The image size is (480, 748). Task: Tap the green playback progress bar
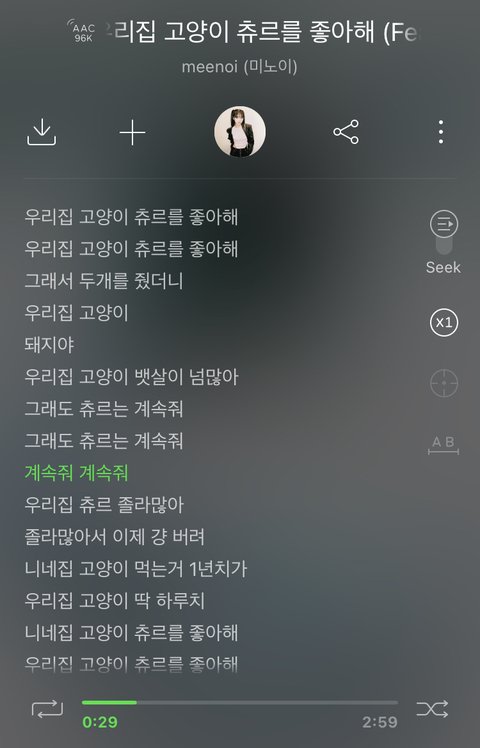click(240, 702)
